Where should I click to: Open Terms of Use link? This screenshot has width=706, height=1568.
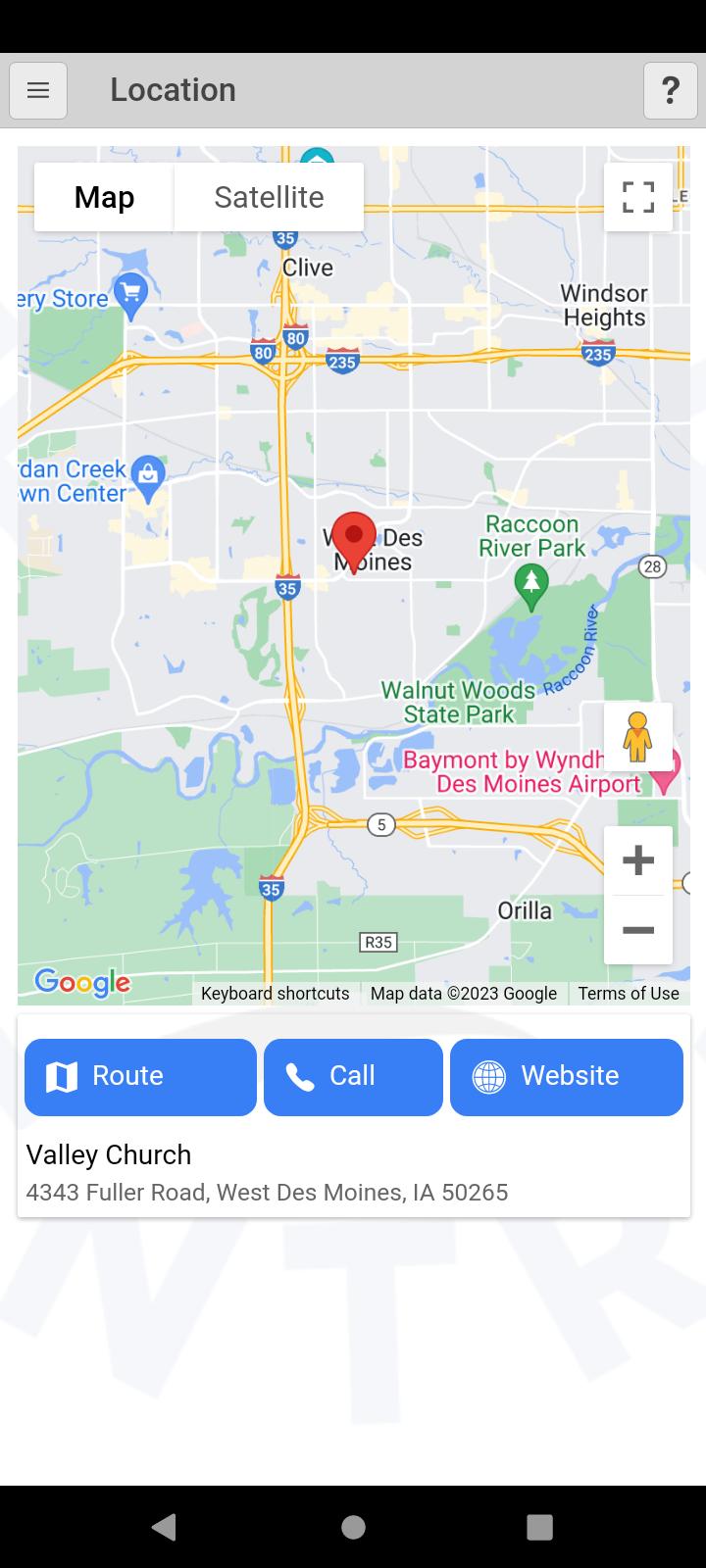(628, 994)
